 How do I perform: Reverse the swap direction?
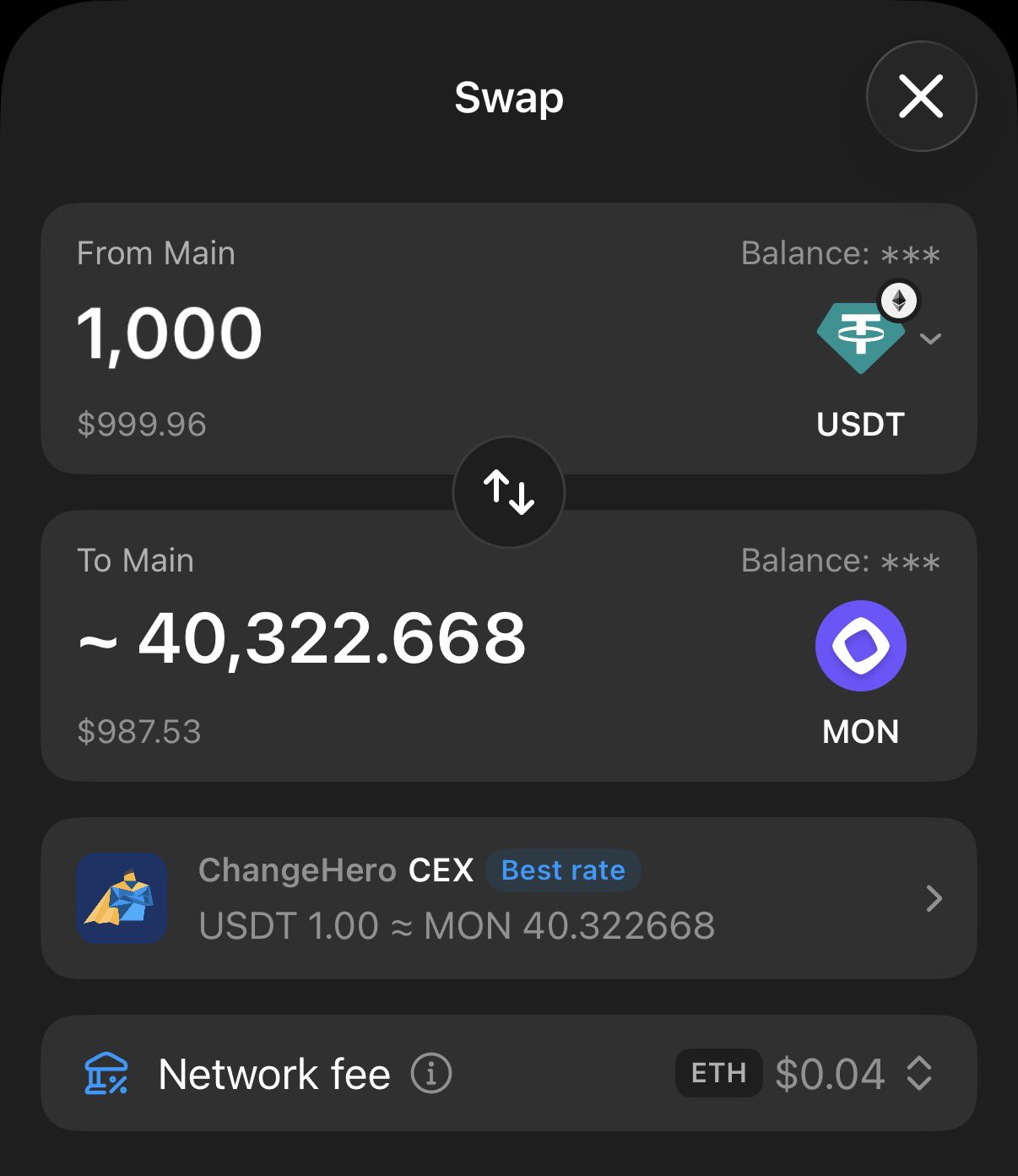pyautogui.click(x=508, y=492)
